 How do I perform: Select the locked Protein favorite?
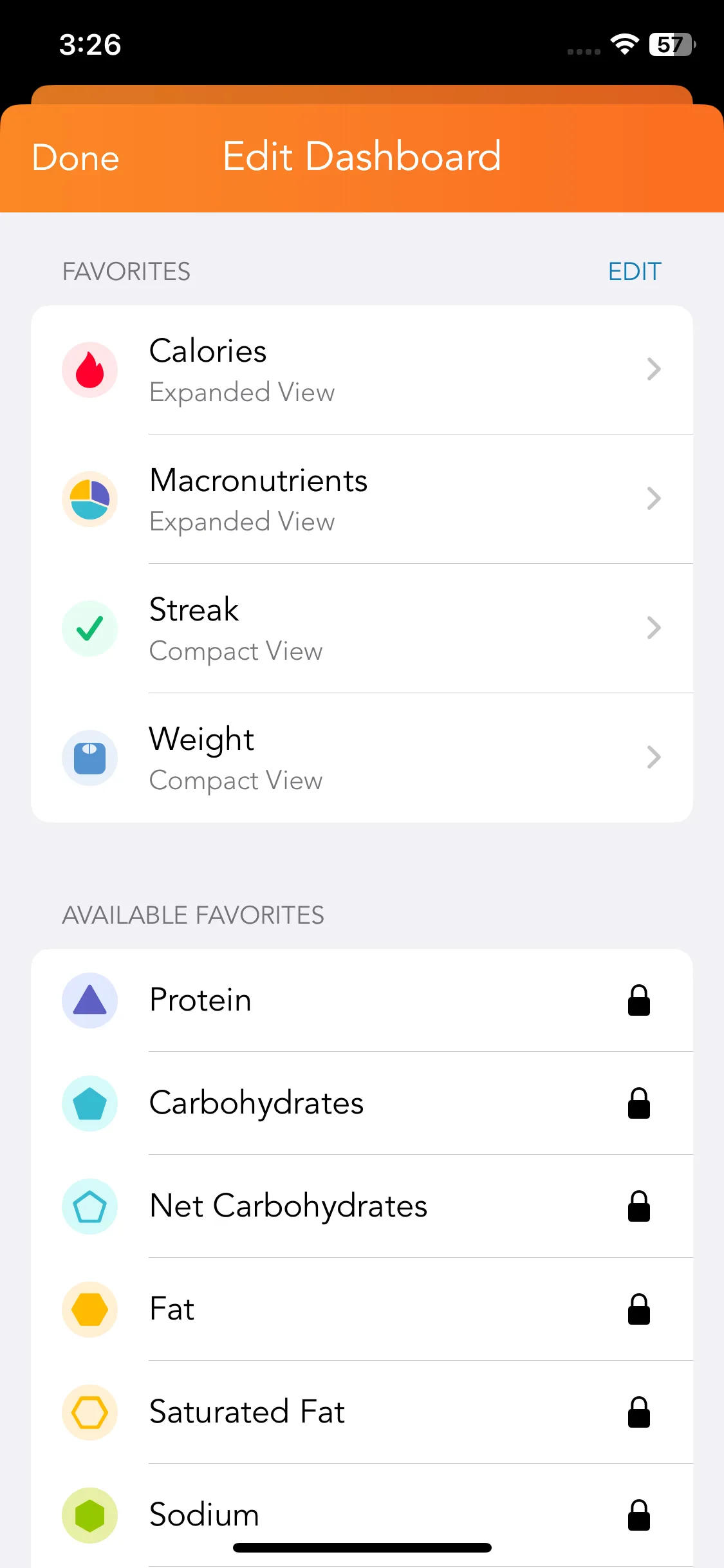(362, 1000)
